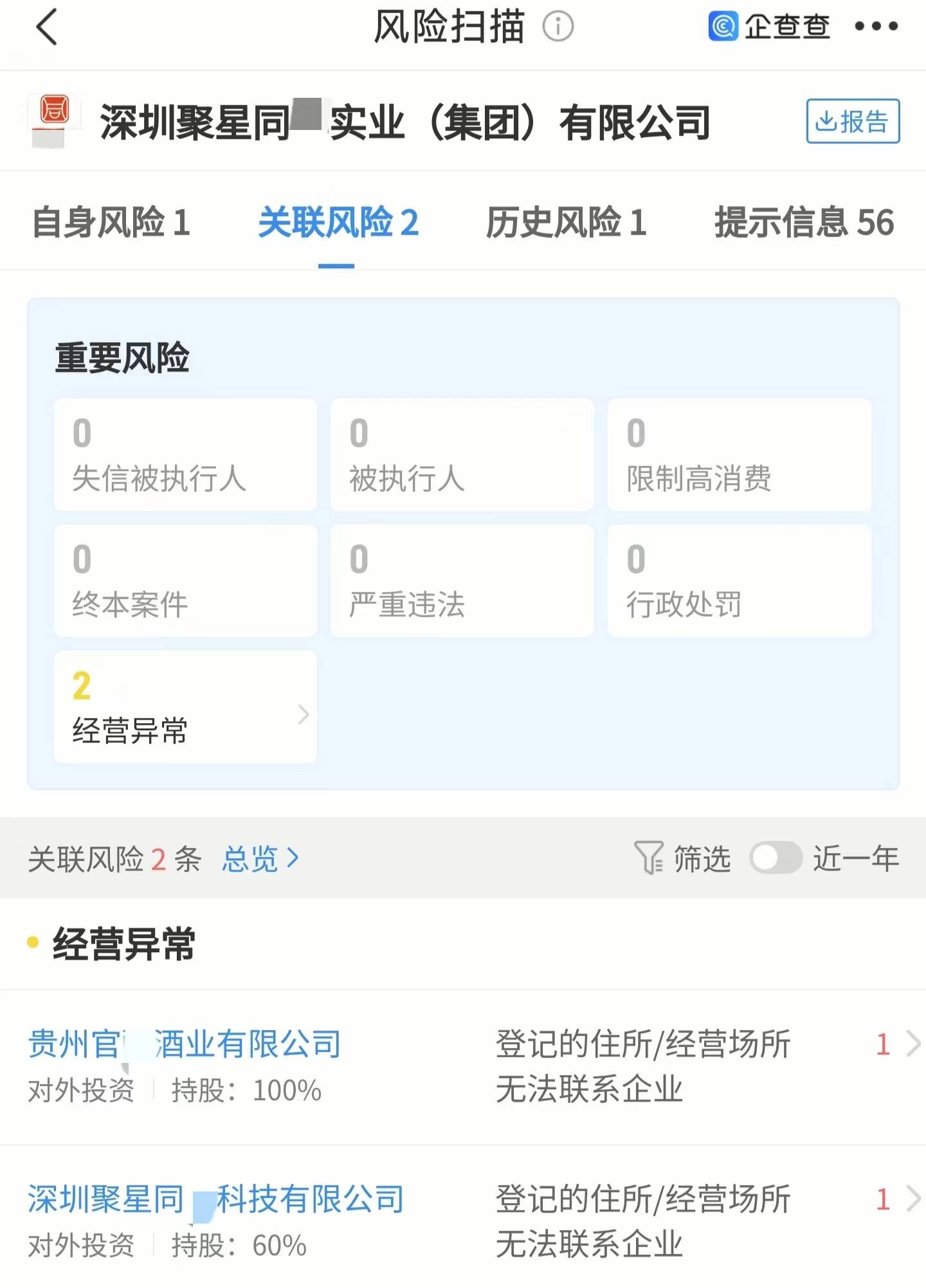Screen dimensions: 926x1288
Task: Tap the 报告 report icon button
Action: point(853,122)
